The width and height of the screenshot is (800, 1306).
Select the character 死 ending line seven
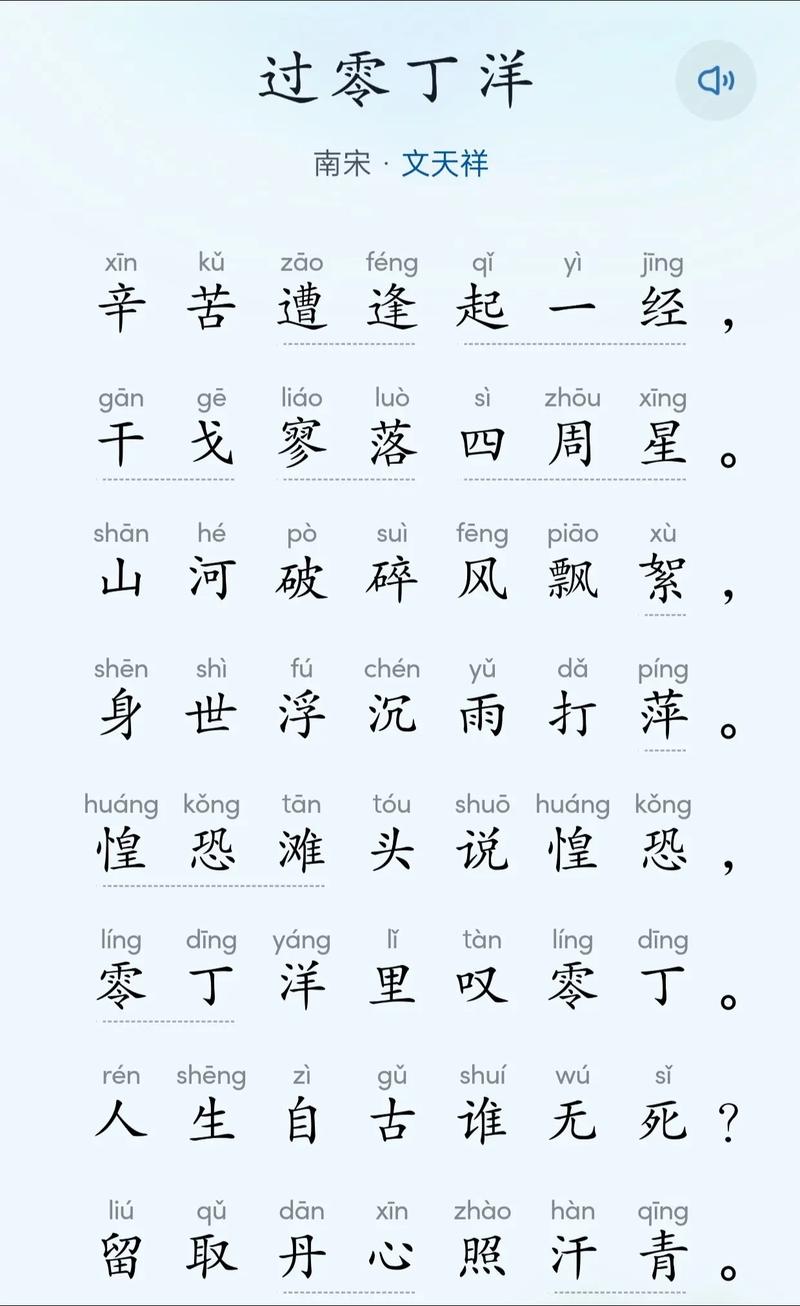pyautogui.click(x=664, y=1121)
